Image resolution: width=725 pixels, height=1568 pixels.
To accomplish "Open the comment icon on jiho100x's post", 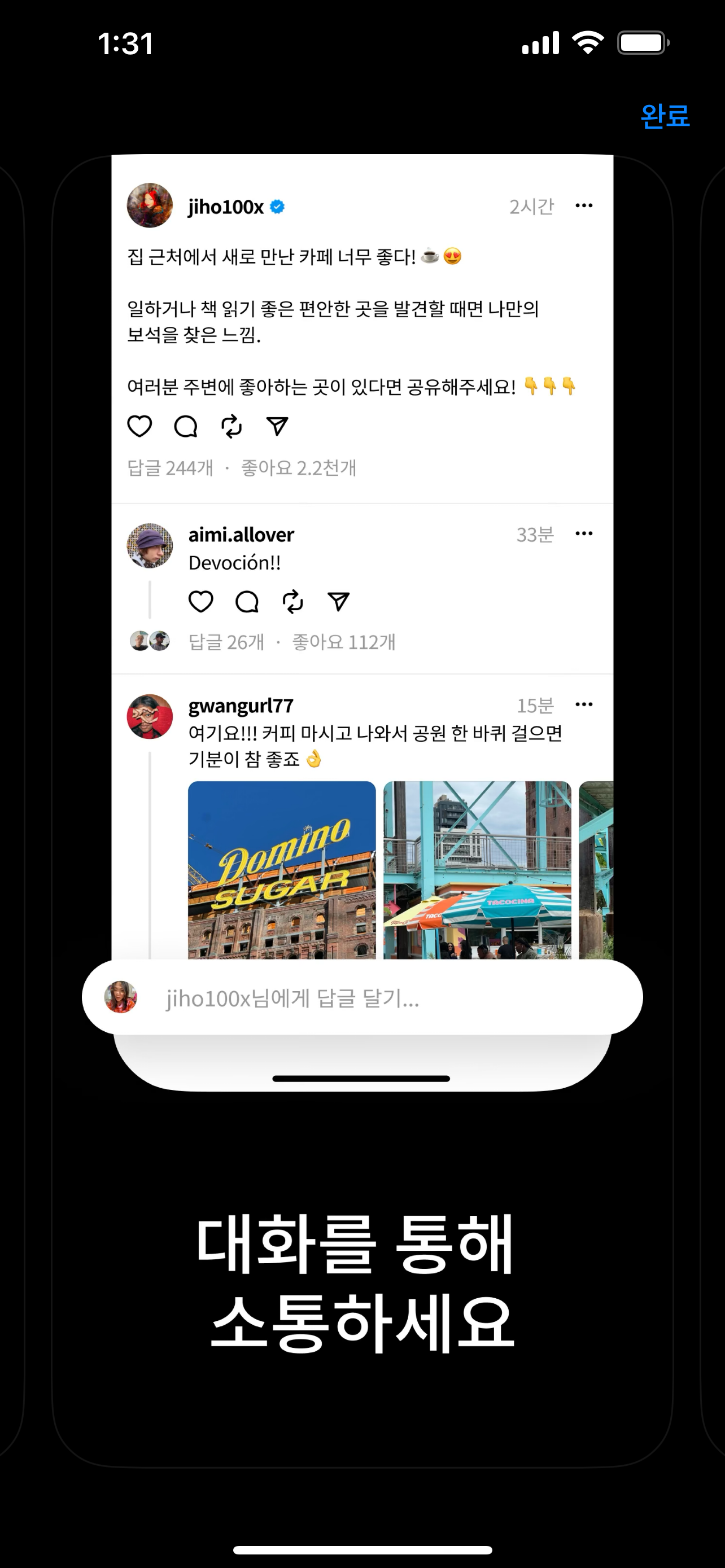I will pyautogui.click(x=186, y=427).
